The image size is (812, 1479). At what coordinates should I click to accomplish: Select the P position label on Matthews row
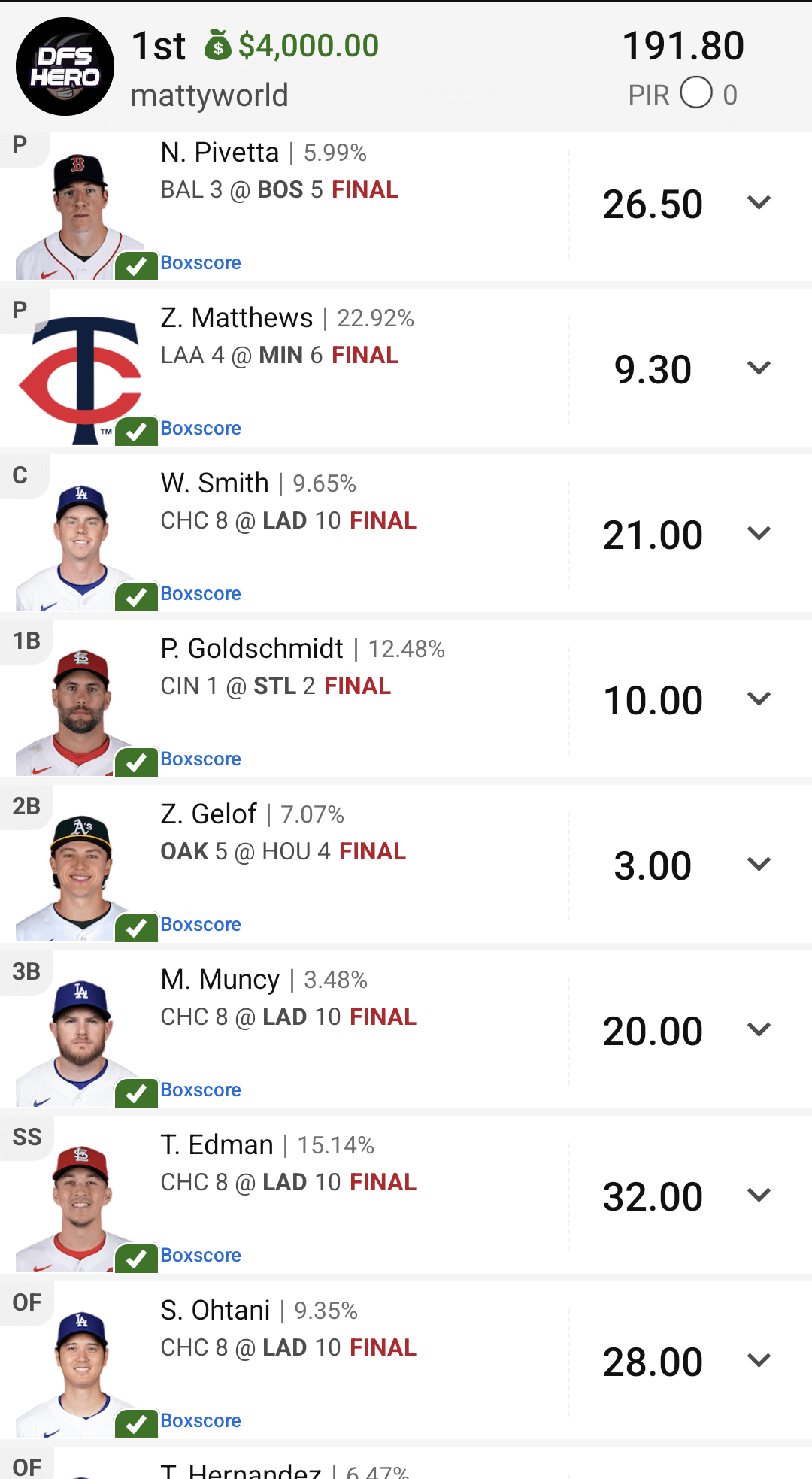(20, 310)
